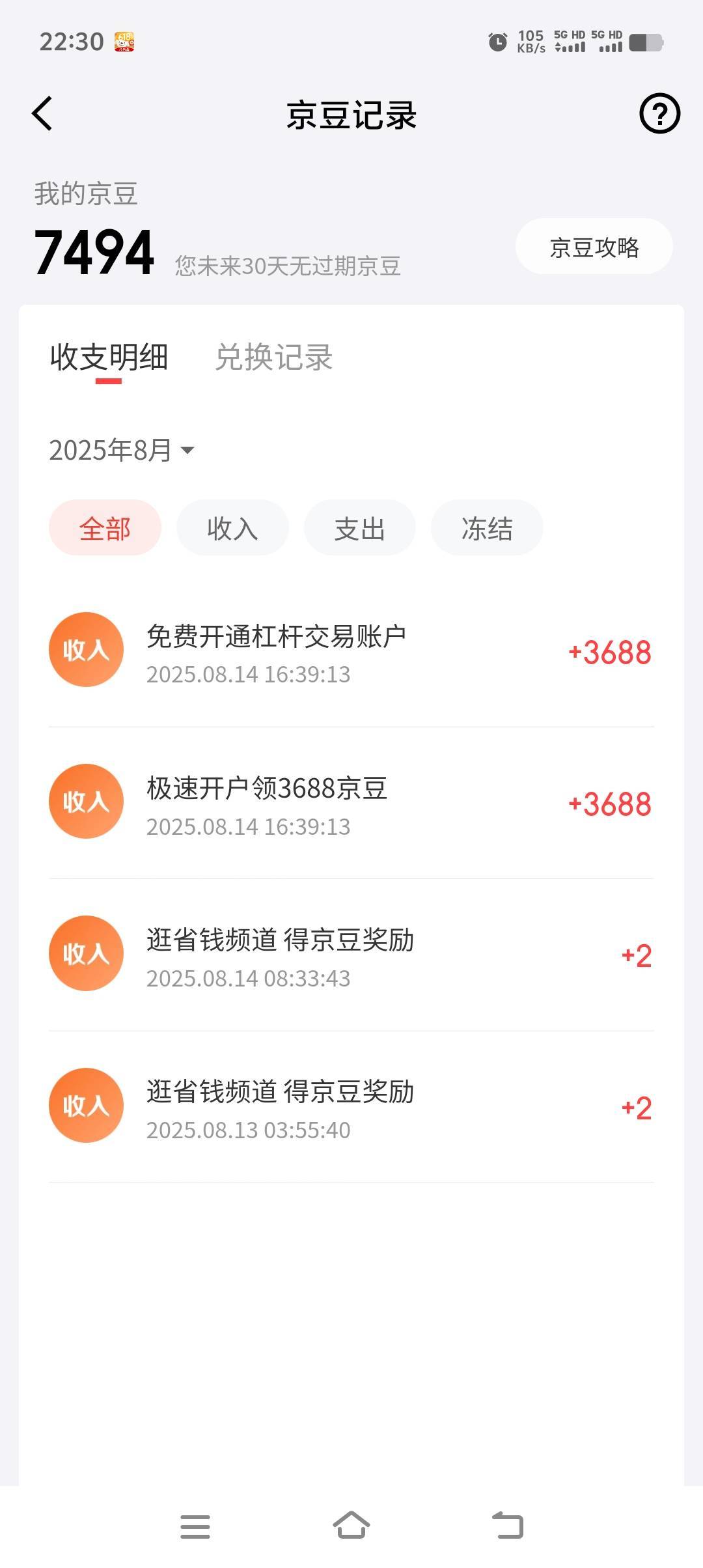Screen dimensions: 703x1568
Task: Select the 全部 filter chip
Action: (x=105, y=528)
